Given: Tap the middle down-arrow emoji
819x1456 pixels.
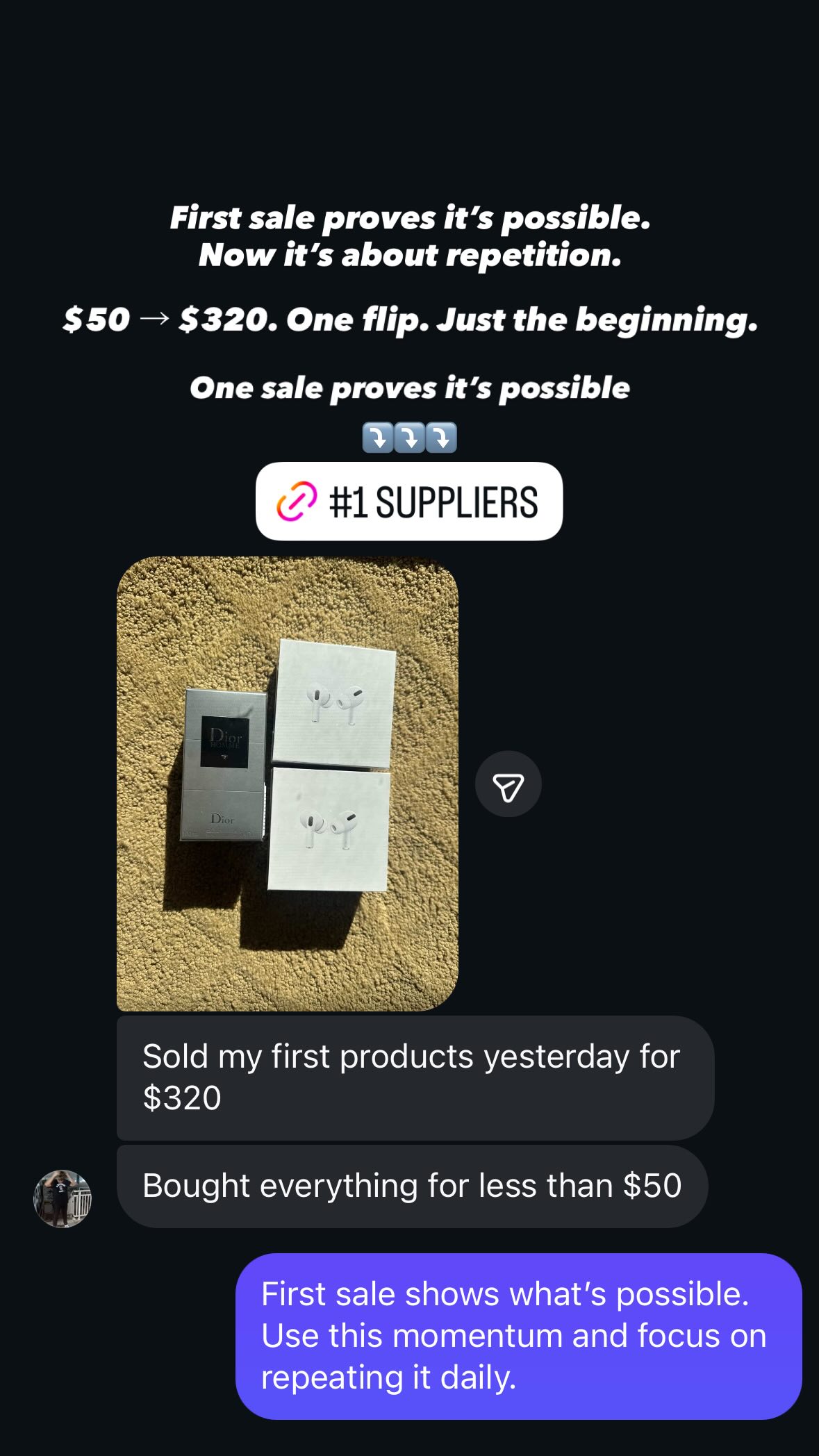Looking at the screenshot, I should [409, 438].
